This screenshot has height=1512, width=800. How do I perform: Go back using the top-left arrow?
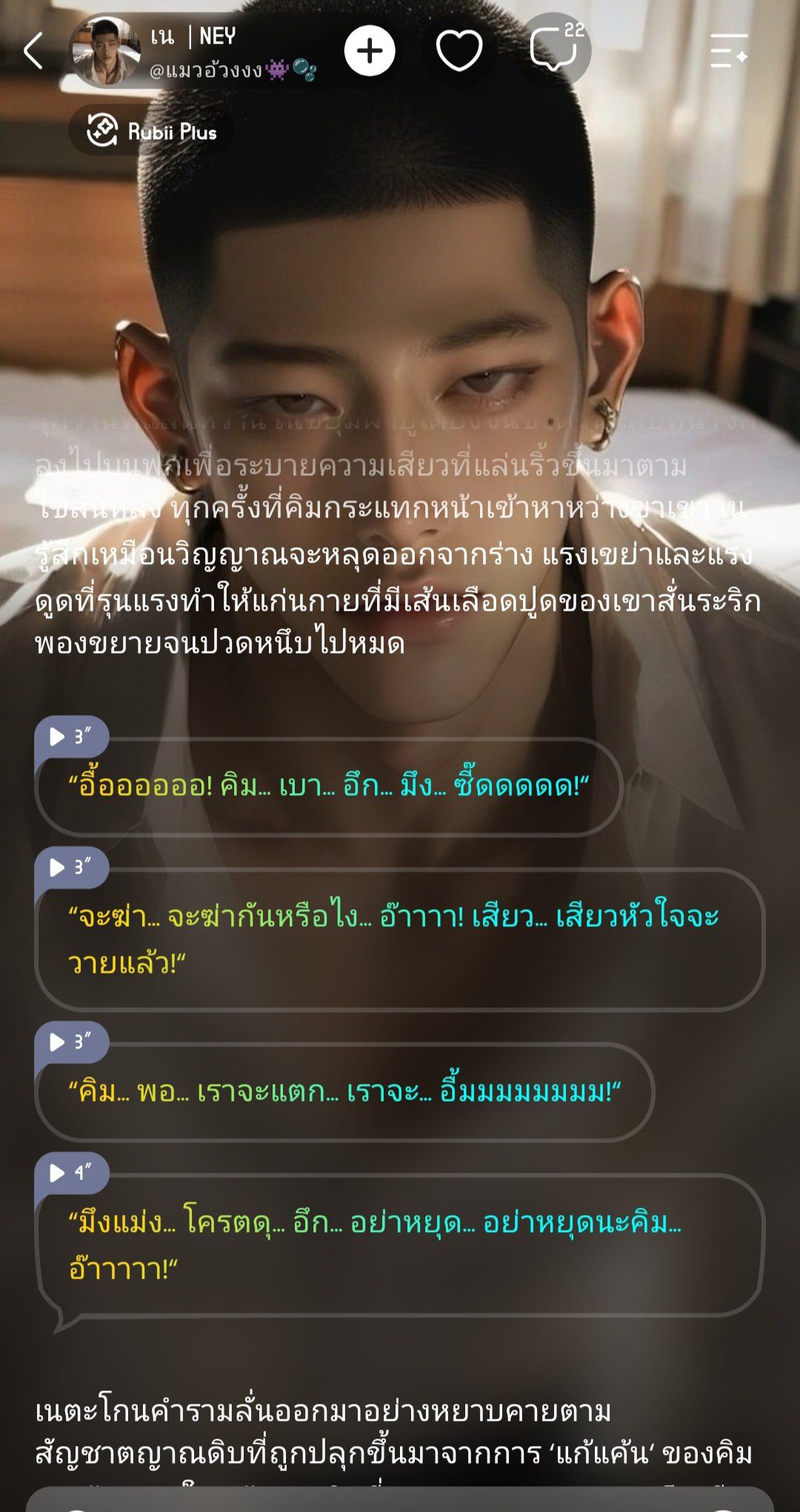(x=33, y=51)
